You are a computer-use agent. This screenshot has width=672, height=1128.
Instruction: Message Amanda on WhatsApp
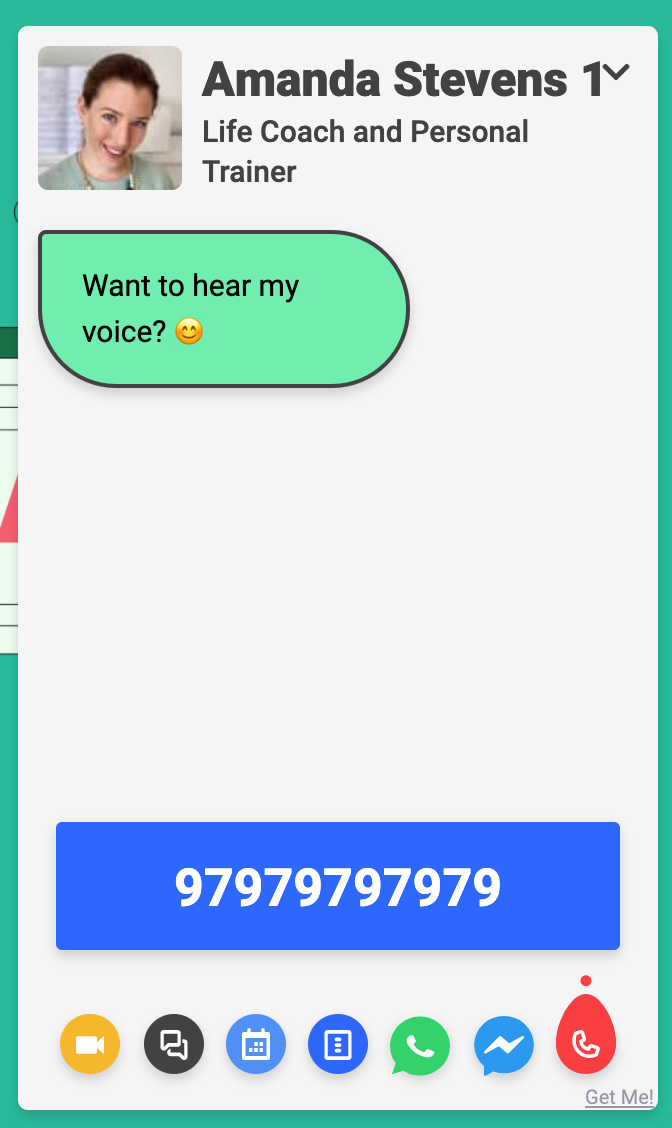420,1045
